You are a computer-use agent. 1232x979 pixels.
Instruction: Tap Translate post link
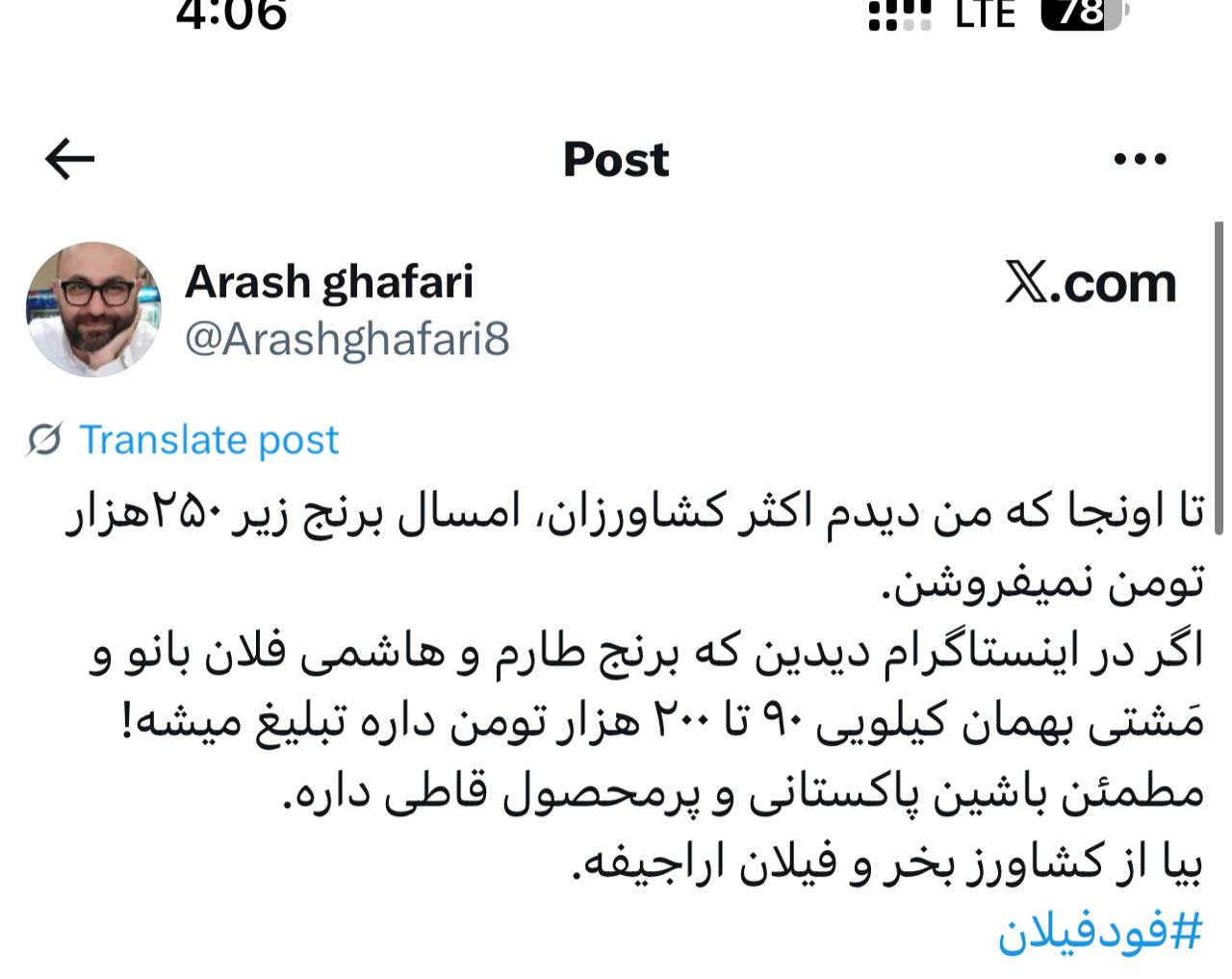tap(208, 440)
